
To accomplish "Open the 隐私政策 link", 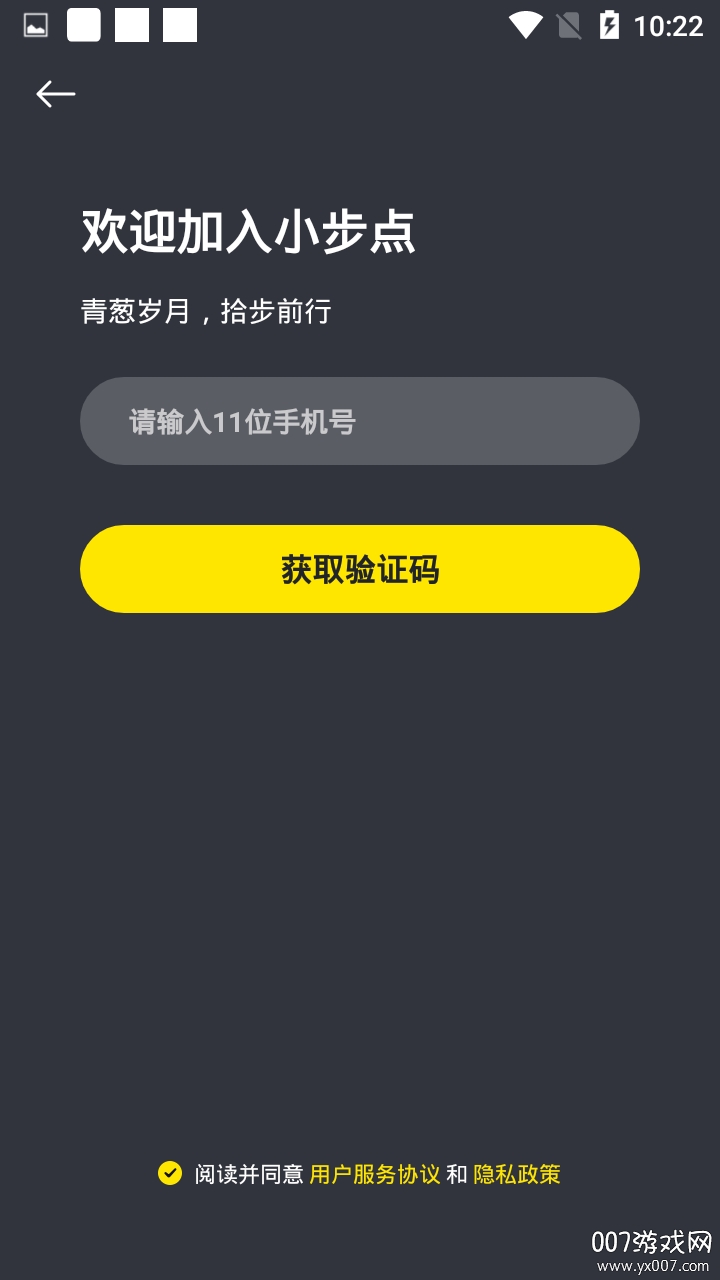I will 517,1174.
